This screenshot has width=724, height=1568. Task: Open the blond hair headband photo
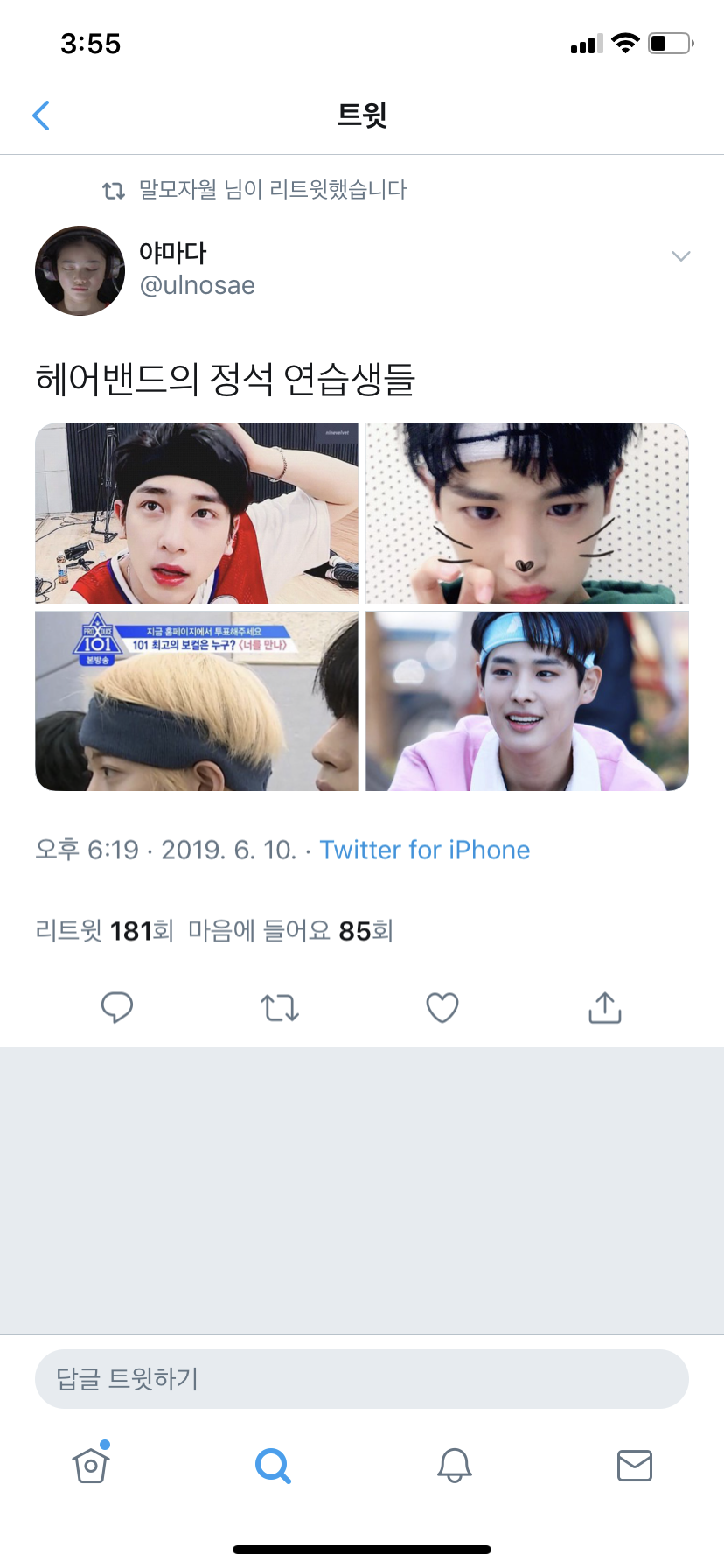197,701
